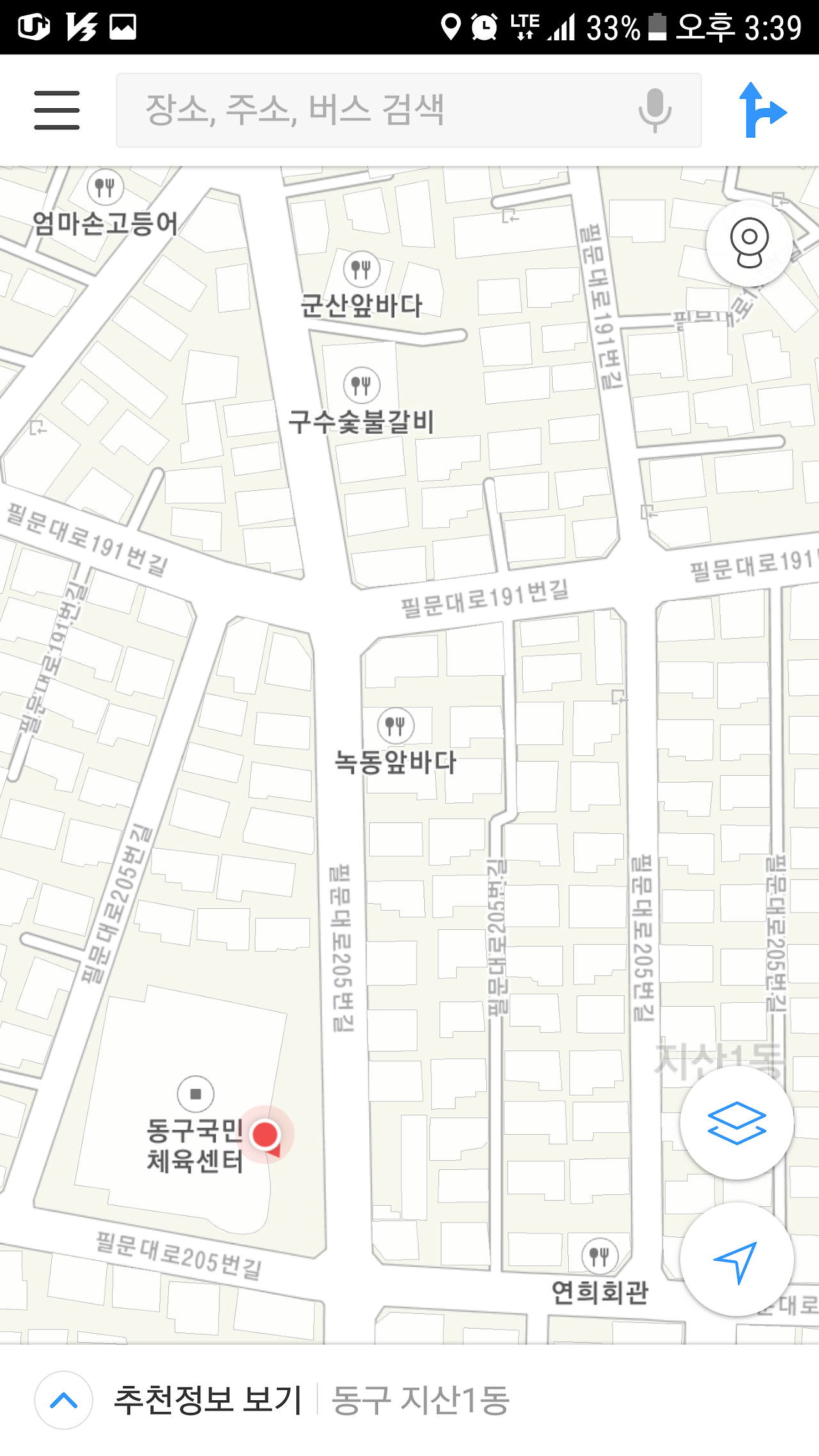The image size is (819, 1456).
Task: Expand 추천정보 보기 panel
Action: (x=64, y=1400)
